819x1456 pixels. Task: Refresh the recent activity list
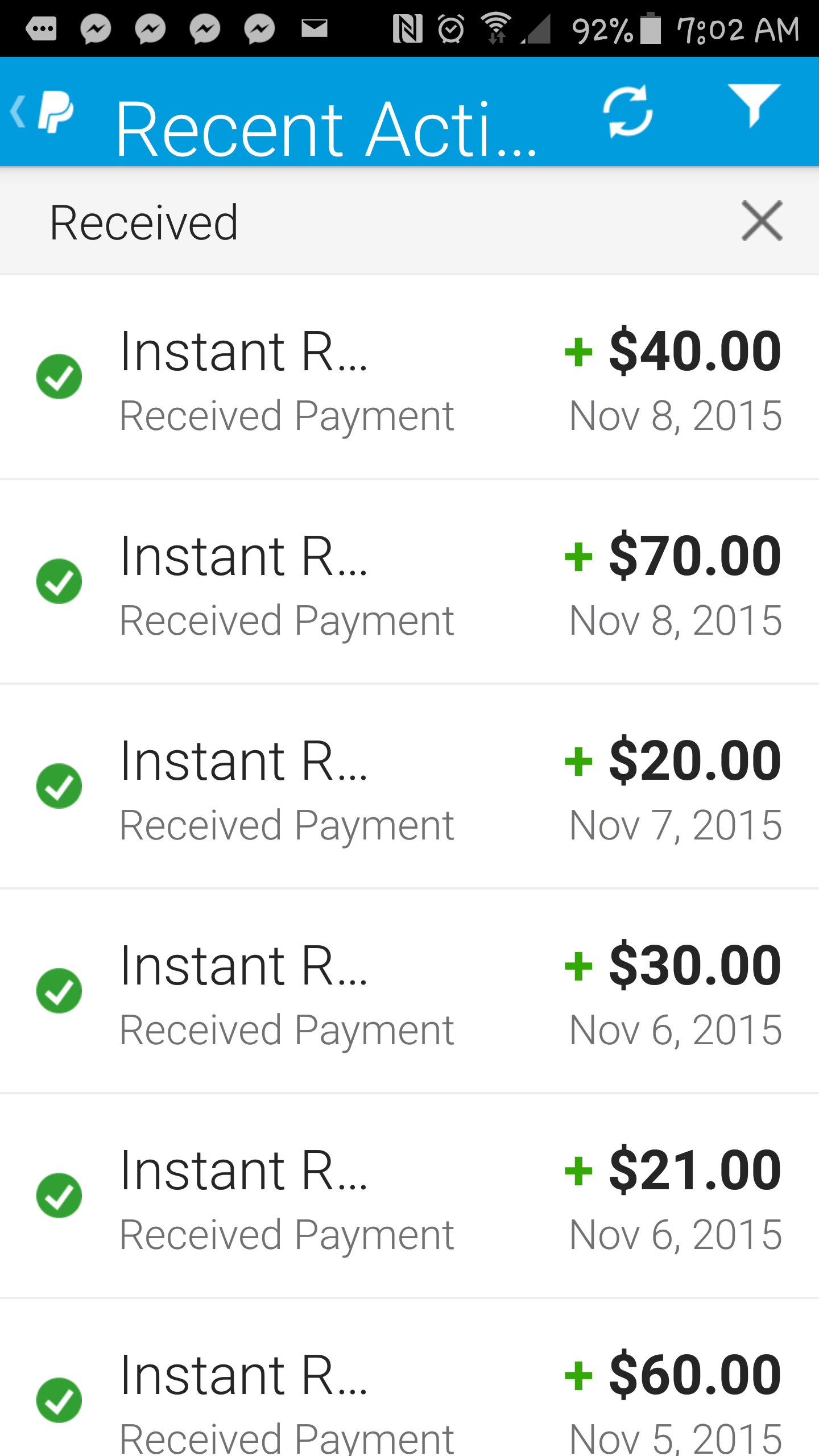click(628, 111)
